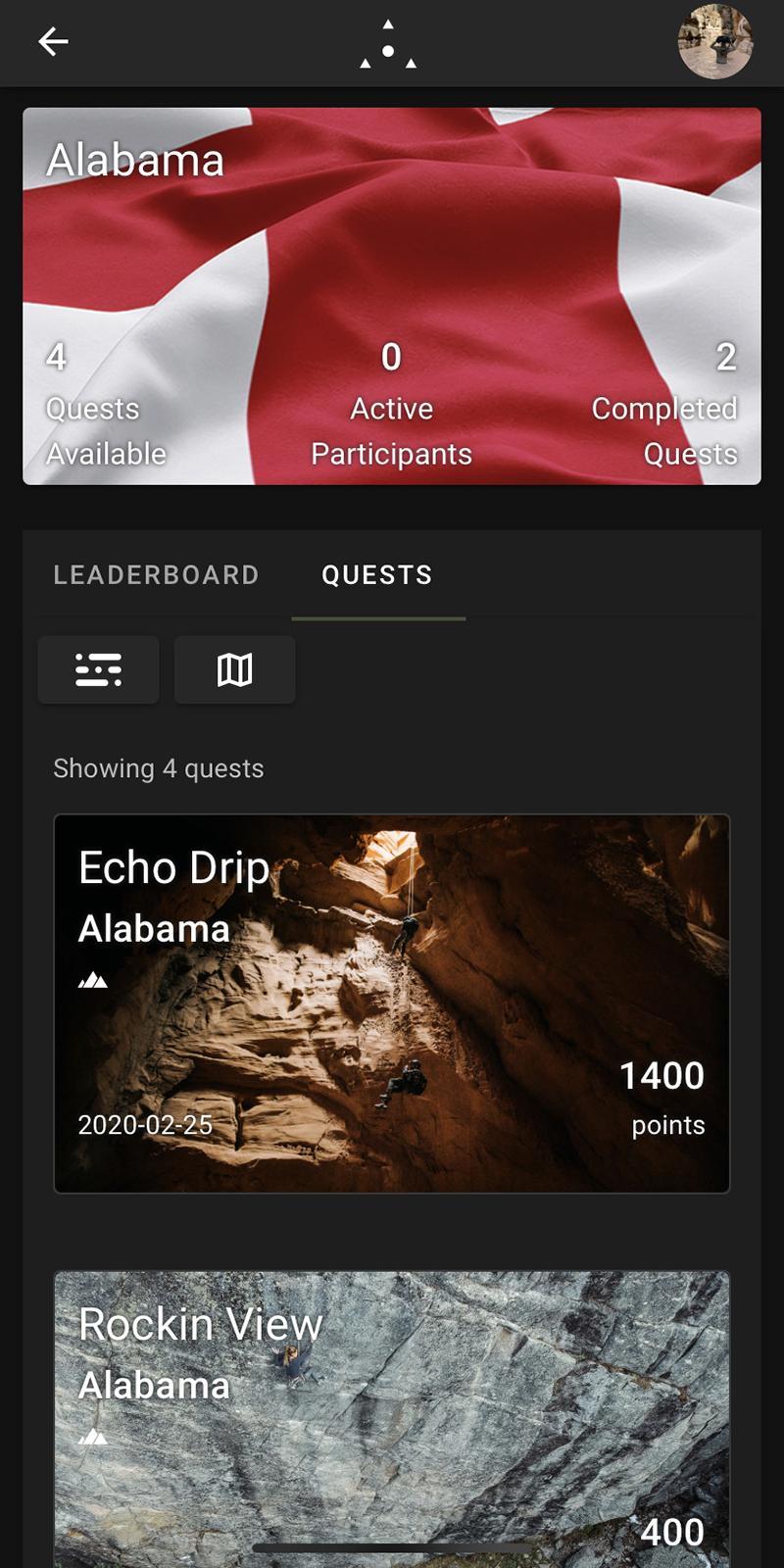Image resolution: width=784 pixels, height=1568 pixels.
Task: Tap the app logo in the header
Action: [388, 44]
